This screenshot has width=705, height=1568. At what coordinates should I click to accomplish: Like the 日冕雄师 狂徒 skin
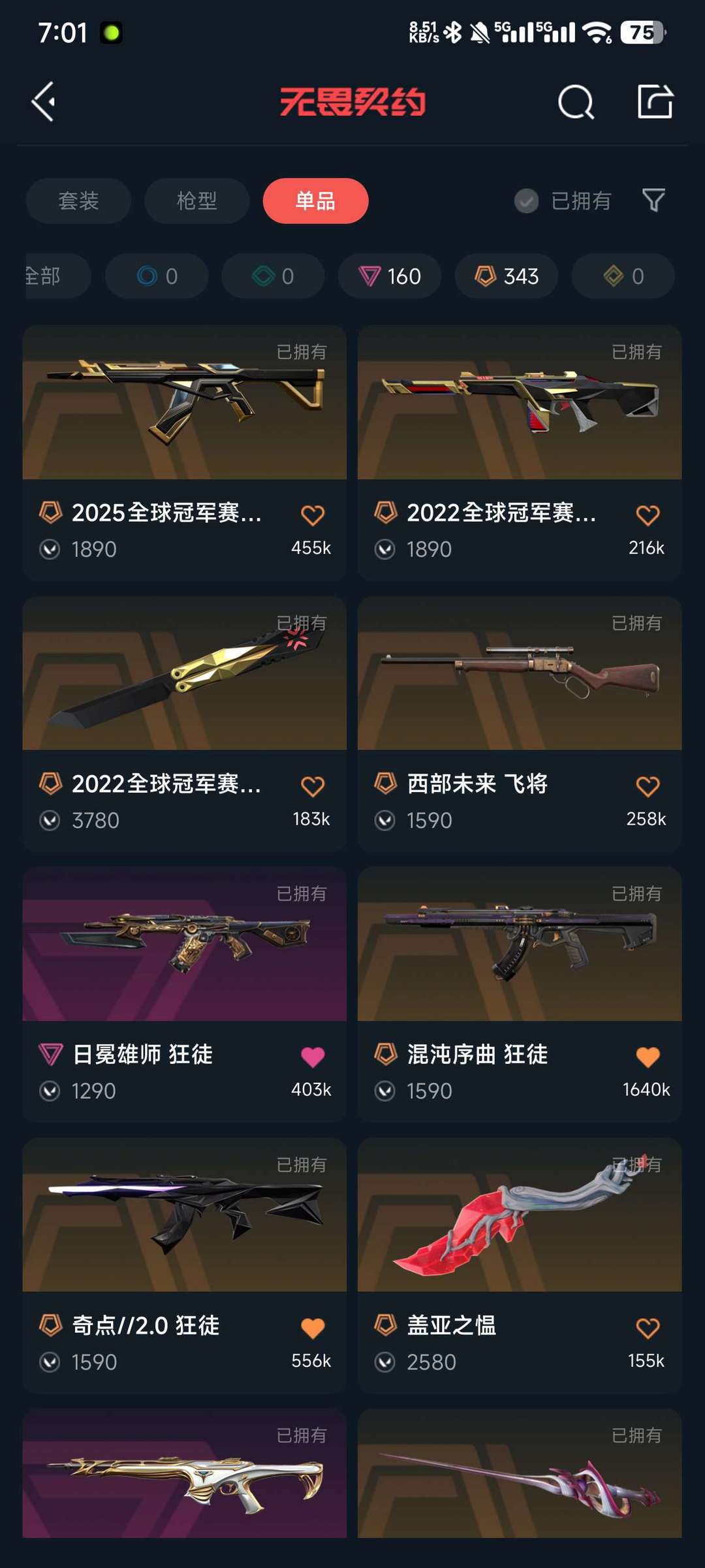point(313,1057)
